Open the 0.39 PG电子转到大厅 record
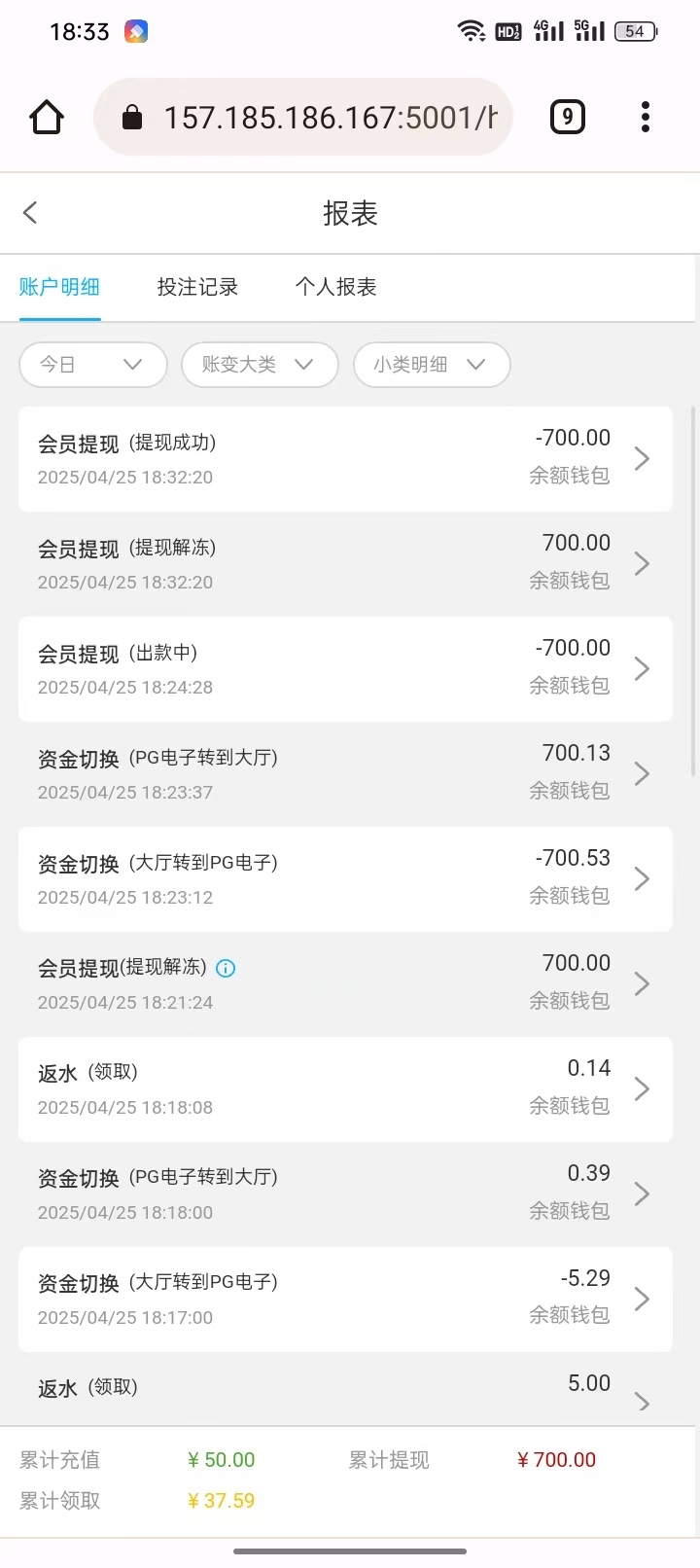 click(345, 1194)
